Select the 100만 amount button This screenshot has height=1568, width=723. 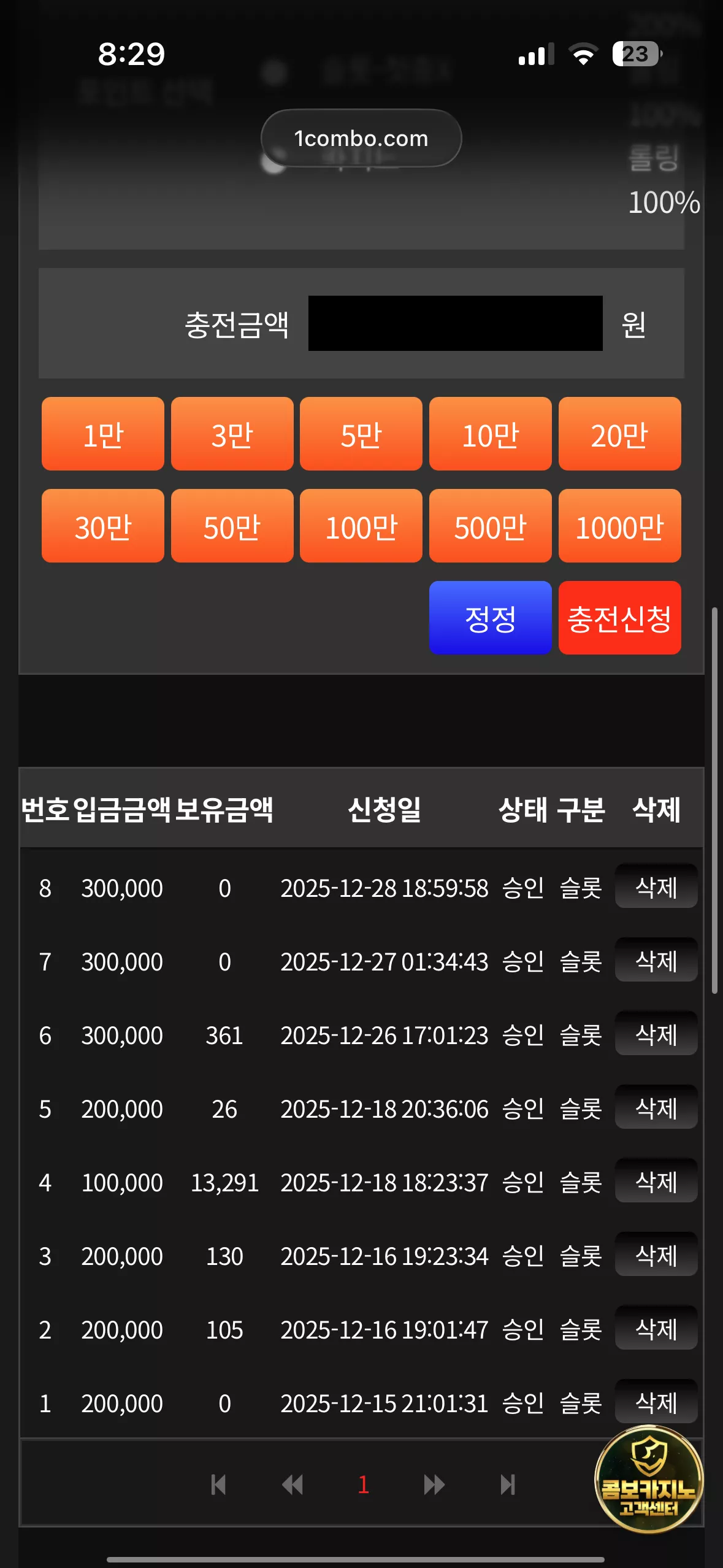point(361,526)
